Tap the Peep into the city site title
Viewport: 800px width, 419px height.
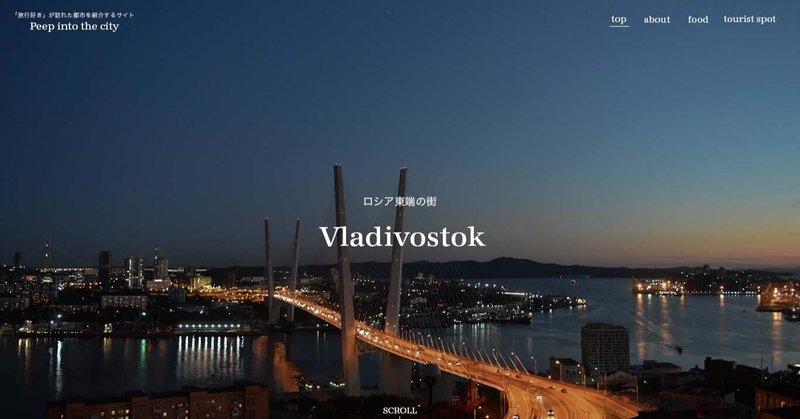coord(74,26)
